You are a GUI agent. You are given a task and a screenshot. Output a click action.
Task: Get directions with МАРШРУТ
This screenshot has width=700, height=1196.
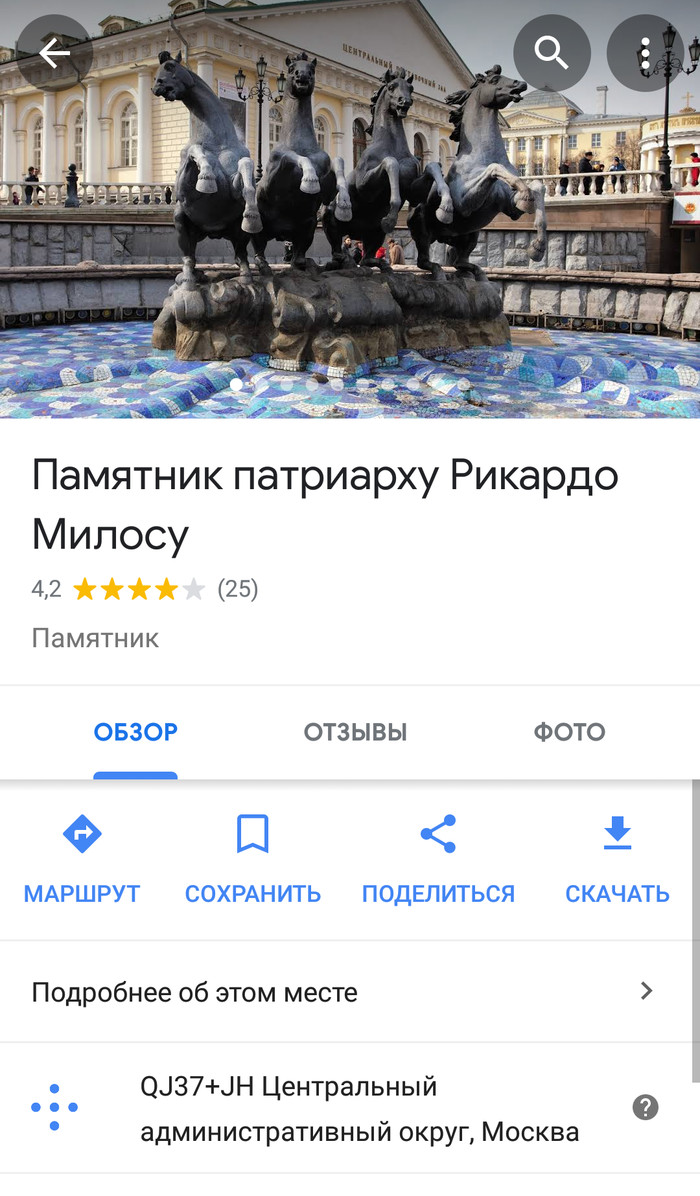tap(82, 860)
